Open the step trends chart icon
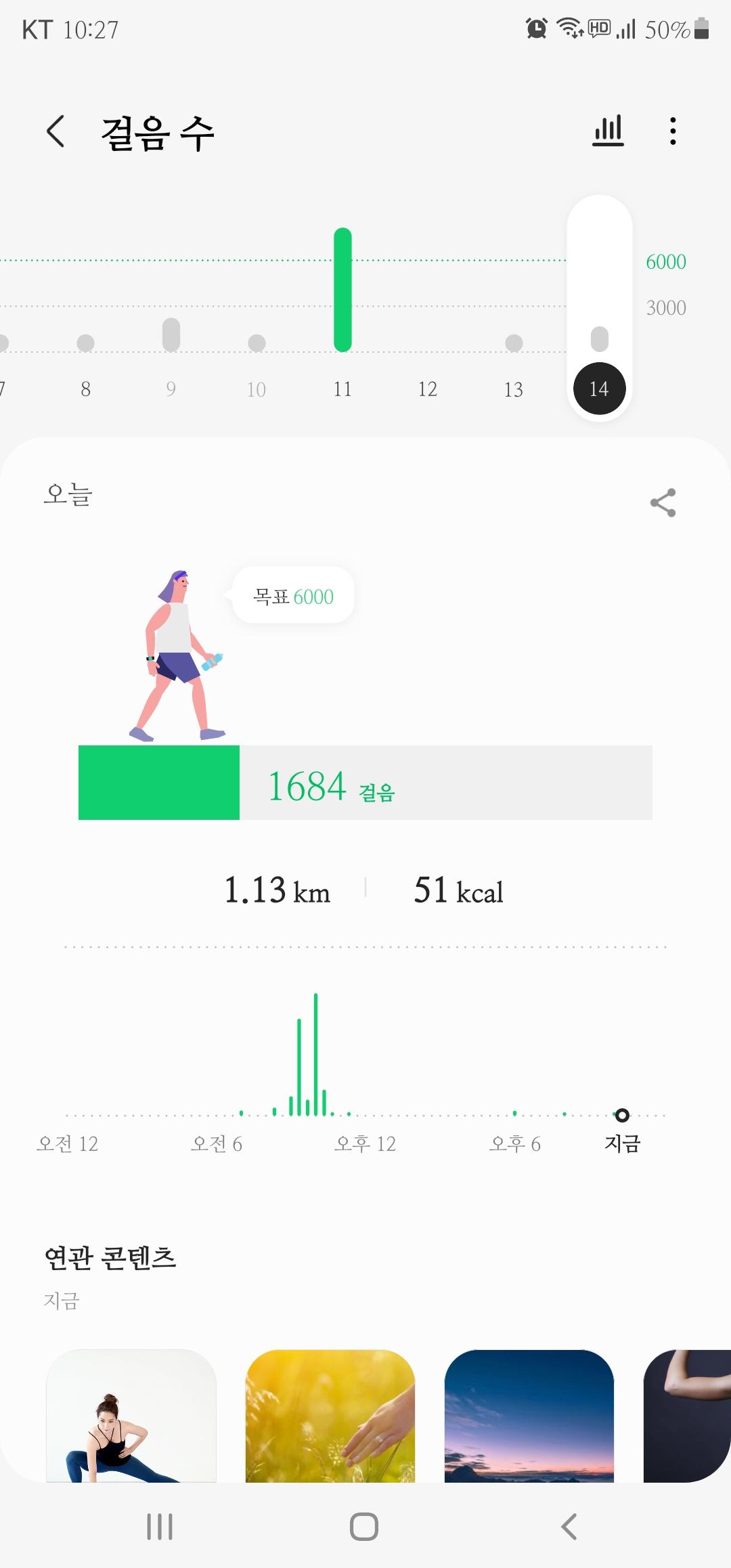Image resolution: width=731 pixels, height=1568 pixels. pos(608,131)
